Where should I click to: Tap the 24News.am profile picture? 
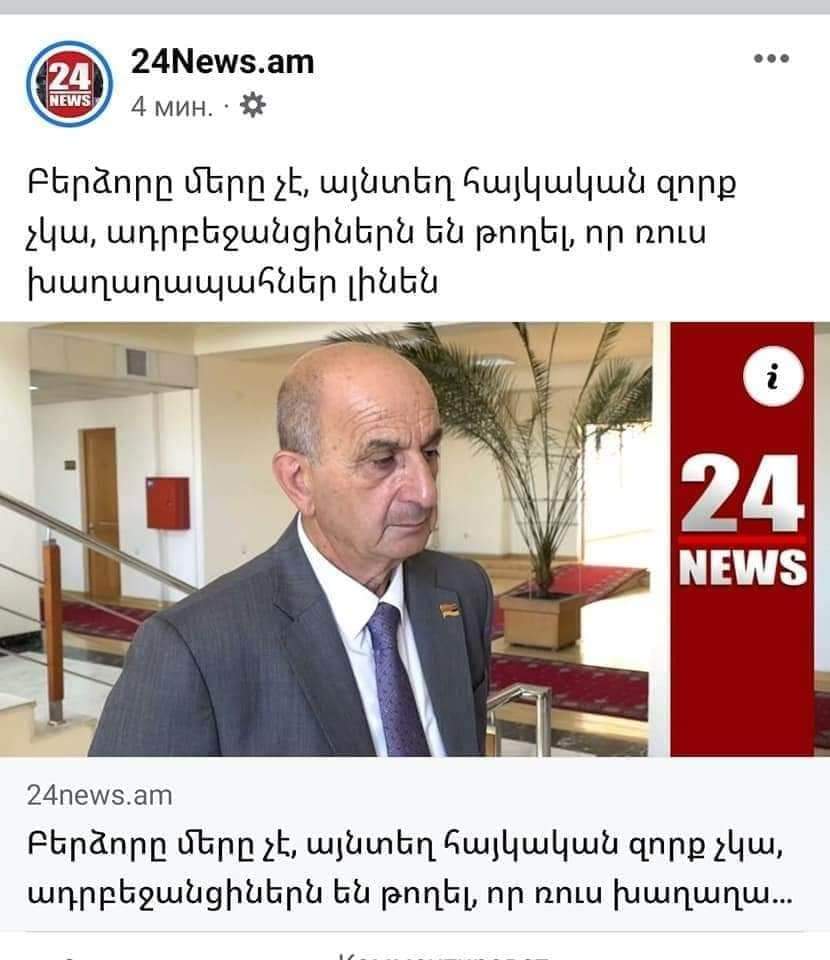[x=69, y=83]
